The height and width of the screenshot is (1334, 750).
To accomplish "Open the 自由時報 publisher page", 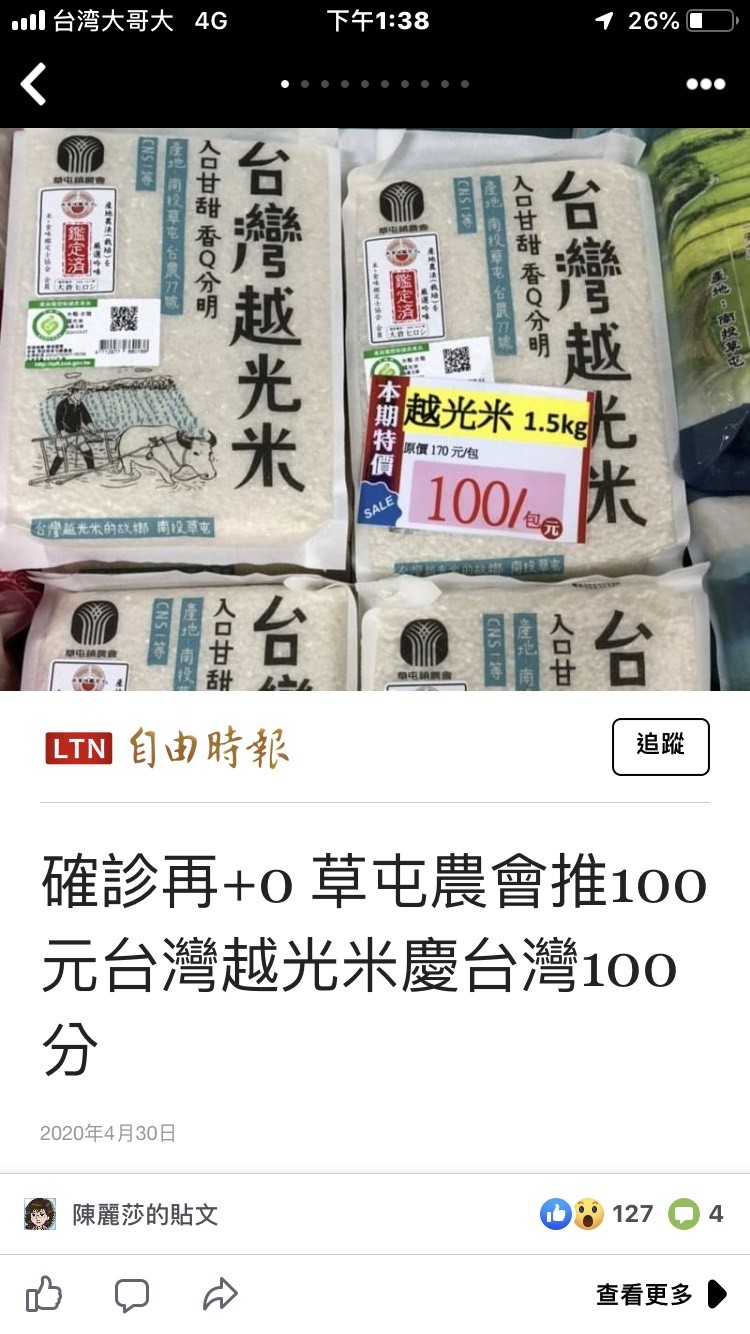I will tap(168, 748).
